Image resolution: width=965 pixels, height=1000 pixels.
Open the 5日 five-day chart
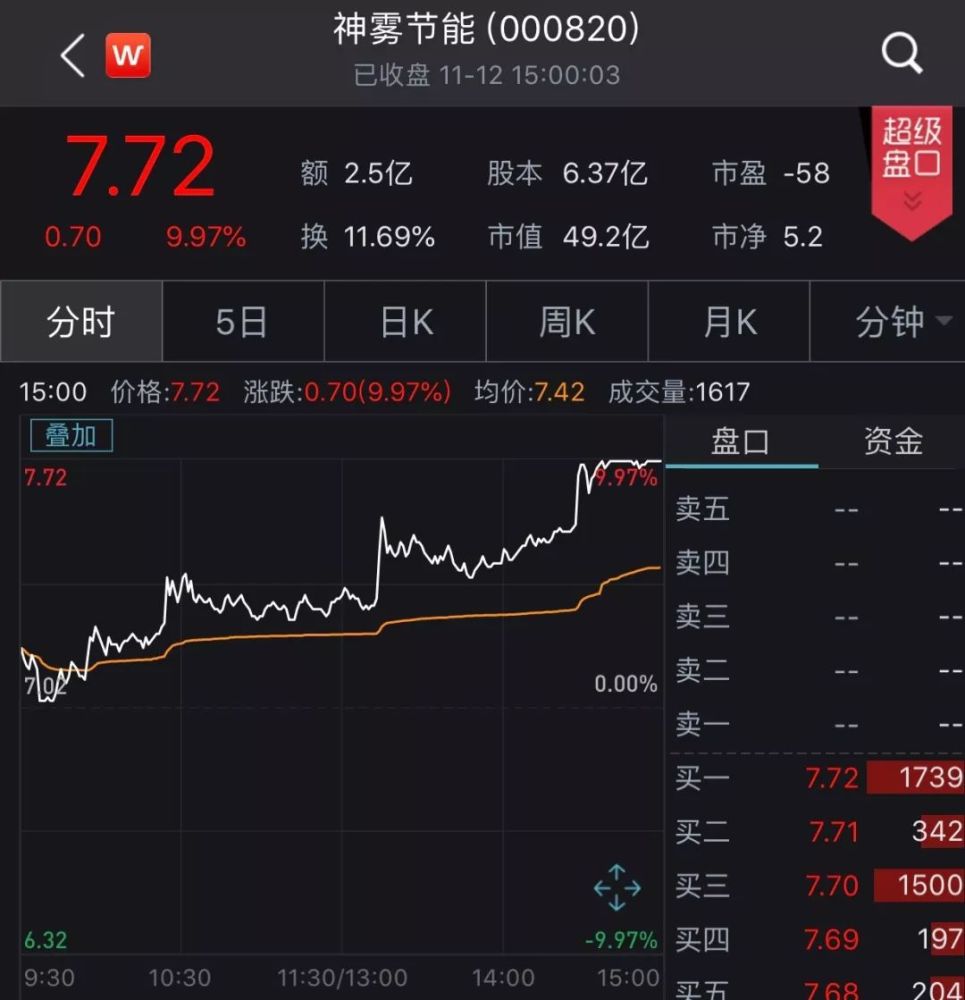pos(243,321)
